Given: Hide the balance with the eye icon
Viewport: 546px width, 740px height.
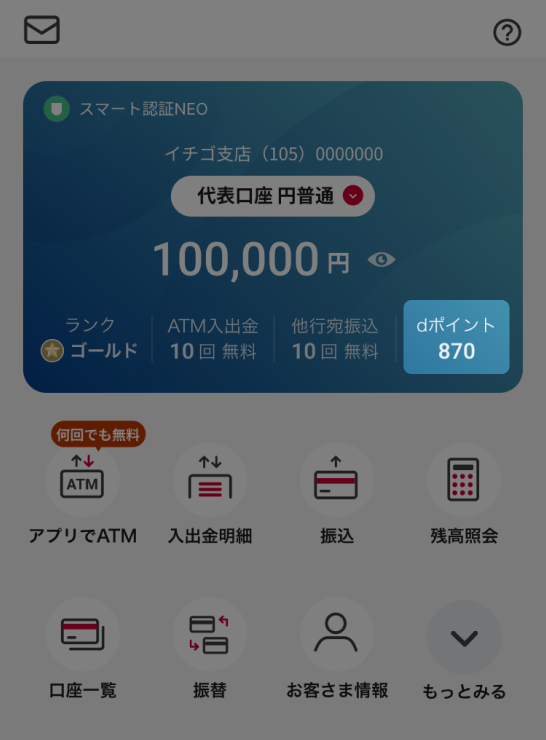Looking at the screenshot, I should tap(381, 260).
